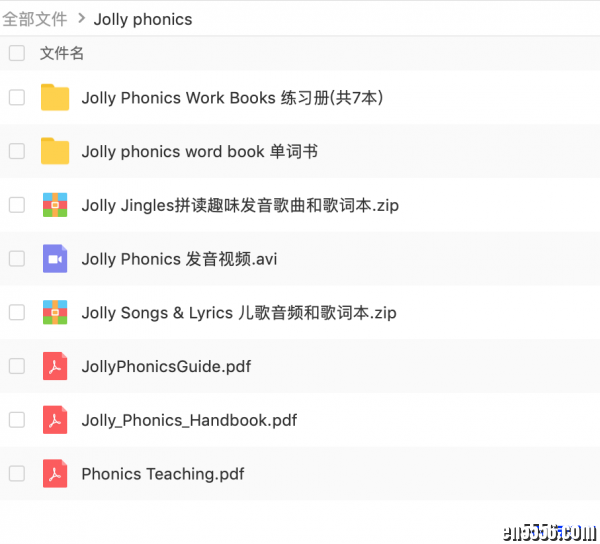
Task: Select the checkbox for Jolly Phonics Work Books
Action: point(16,98)
